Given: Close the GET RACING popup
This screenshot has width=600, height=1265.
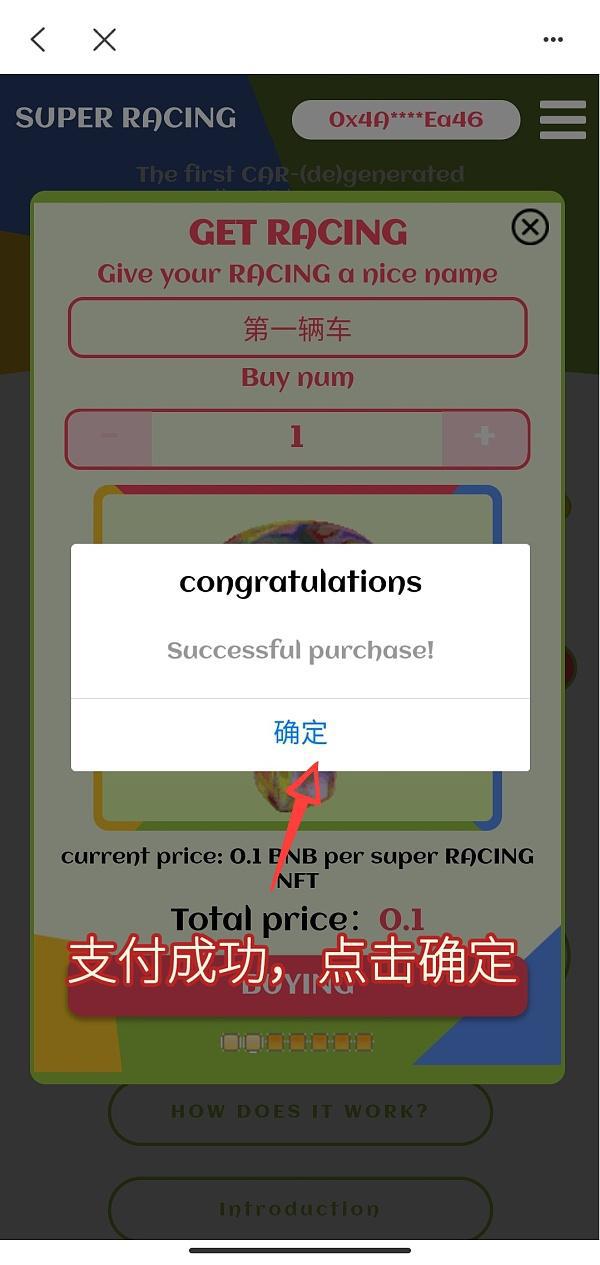Looking at the screenshot, I should click(x=530, y=228).
